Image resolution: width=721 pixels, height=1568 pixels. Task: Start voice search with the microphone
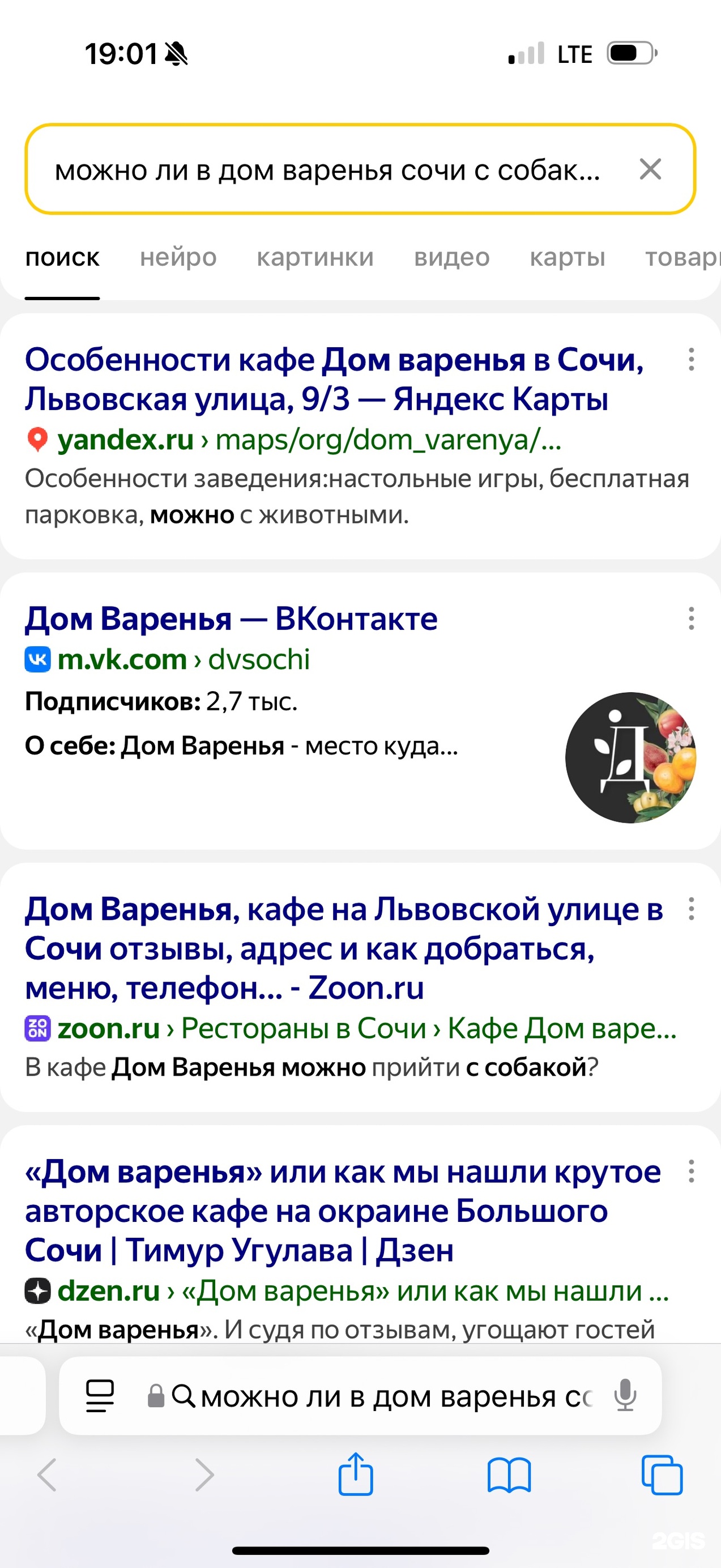[625, 1396]
